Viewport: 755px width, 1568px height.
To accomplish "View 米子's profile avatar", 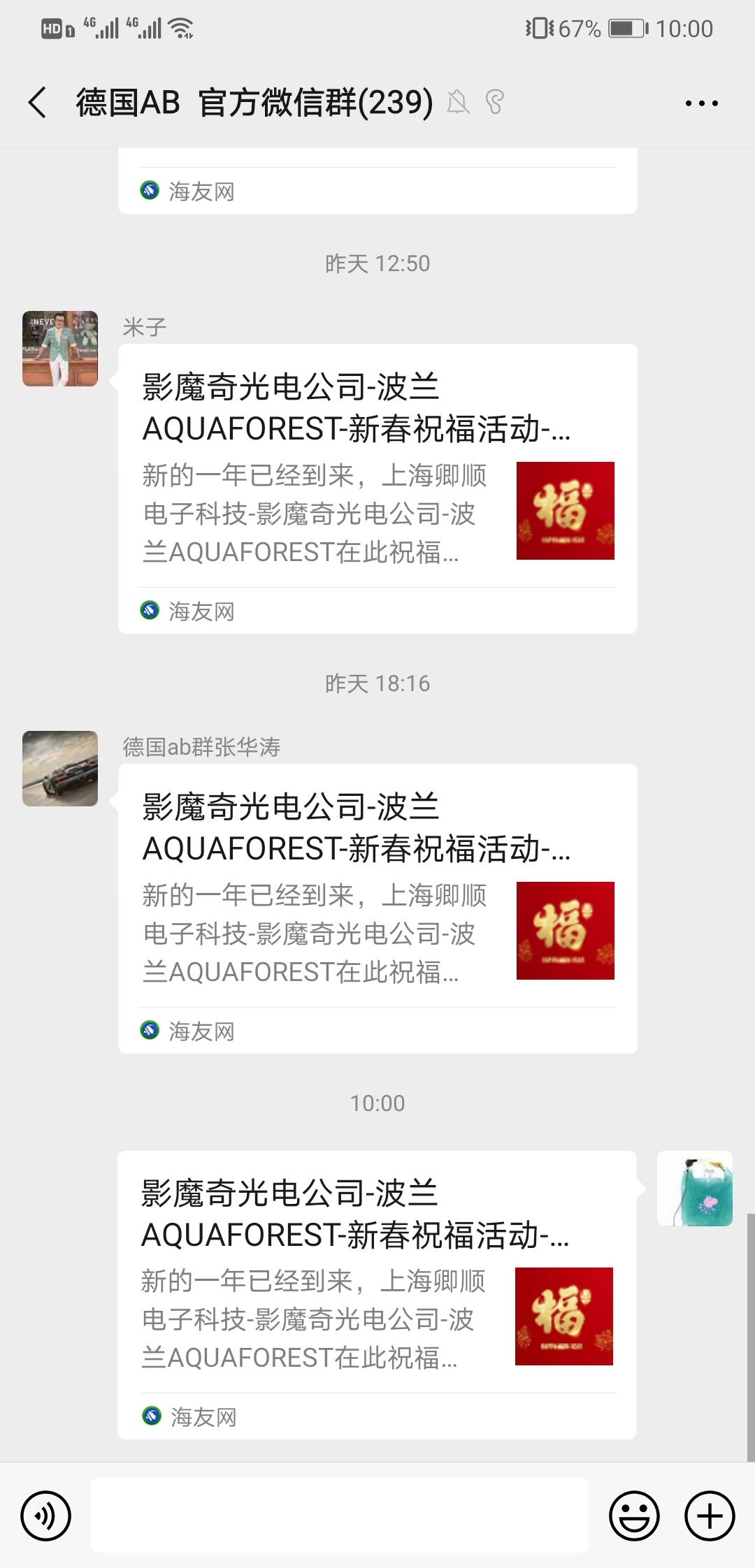I will pos(60,349).
